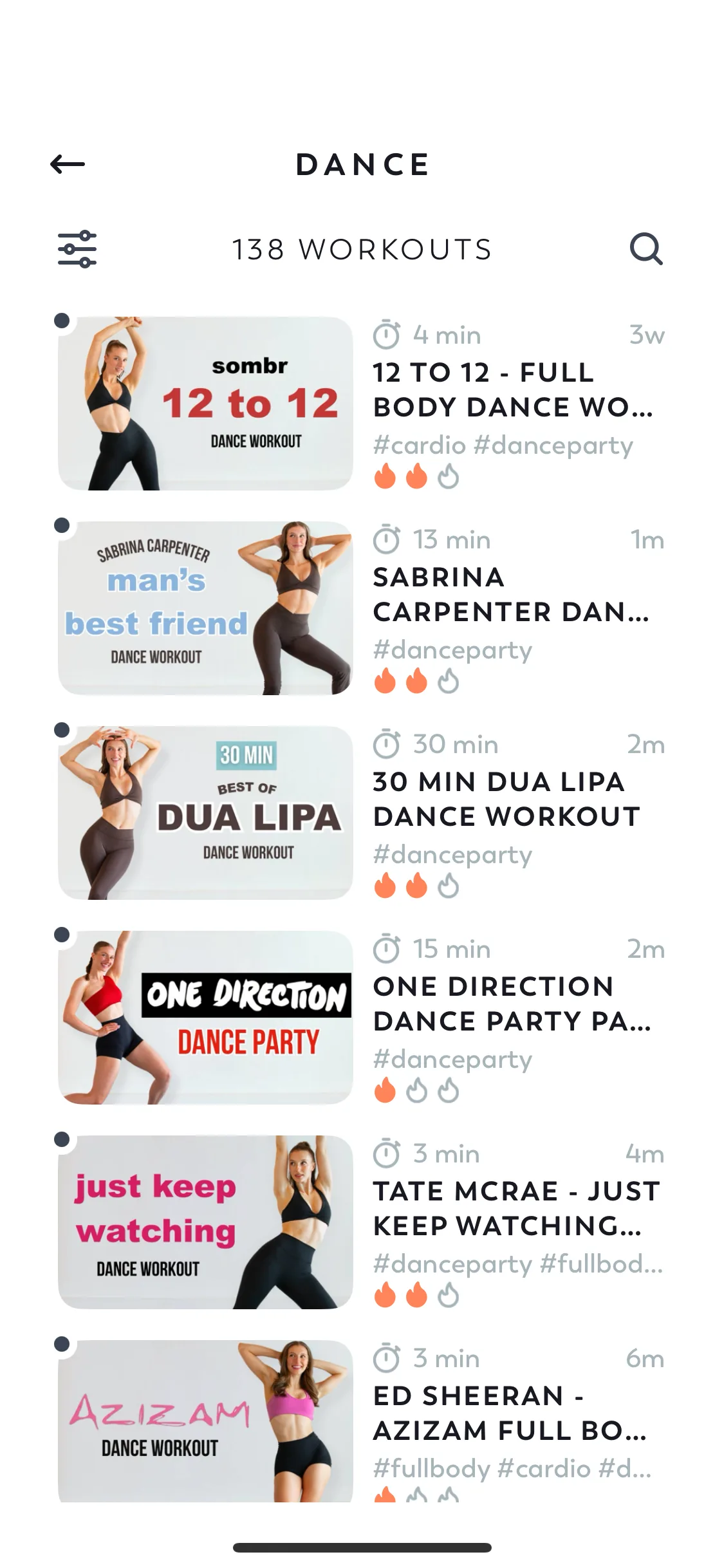Viewport: 724px width, 1568px height.
Task: Open the workout filter options
Action: click(77, 249)
